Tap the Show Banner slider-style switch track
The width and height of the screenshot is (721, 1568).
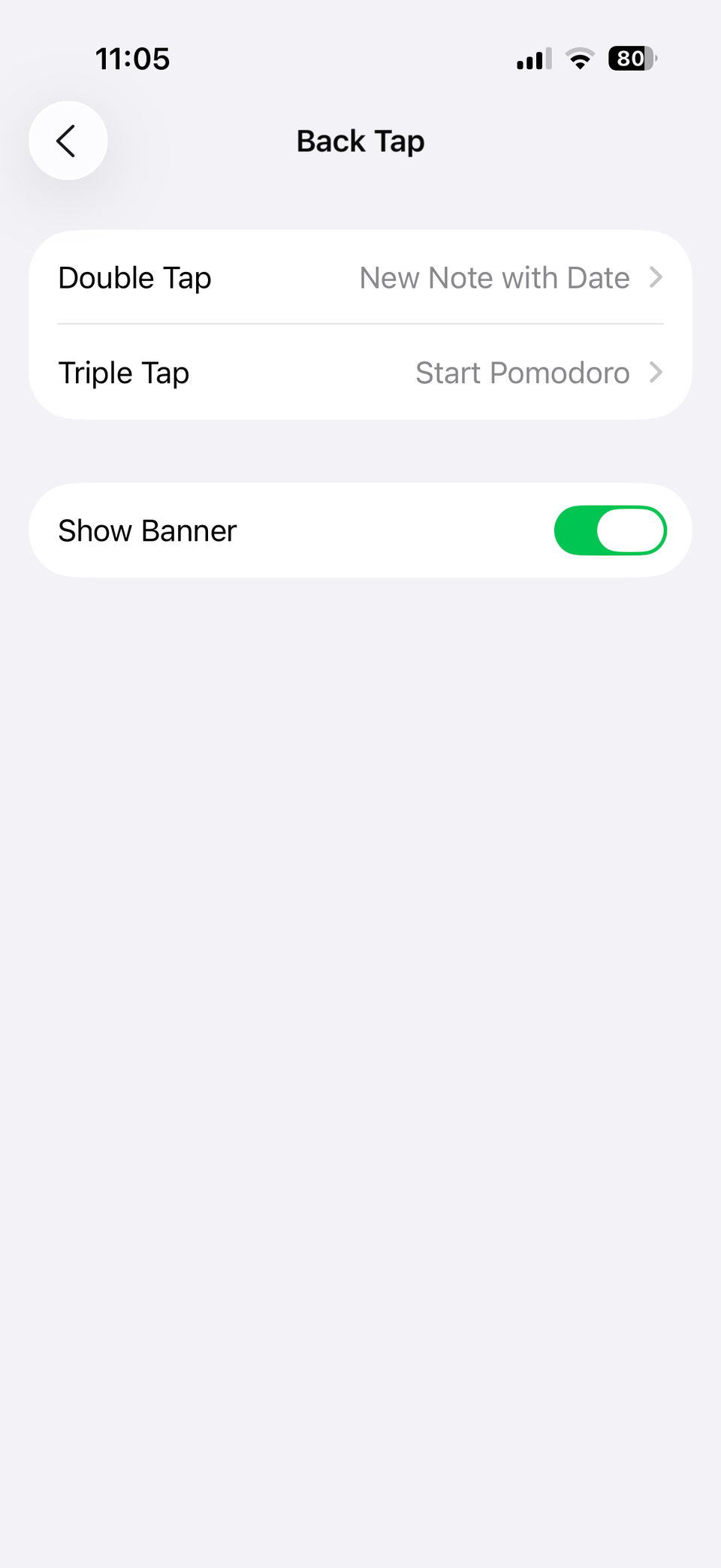[x=611, y=530]
